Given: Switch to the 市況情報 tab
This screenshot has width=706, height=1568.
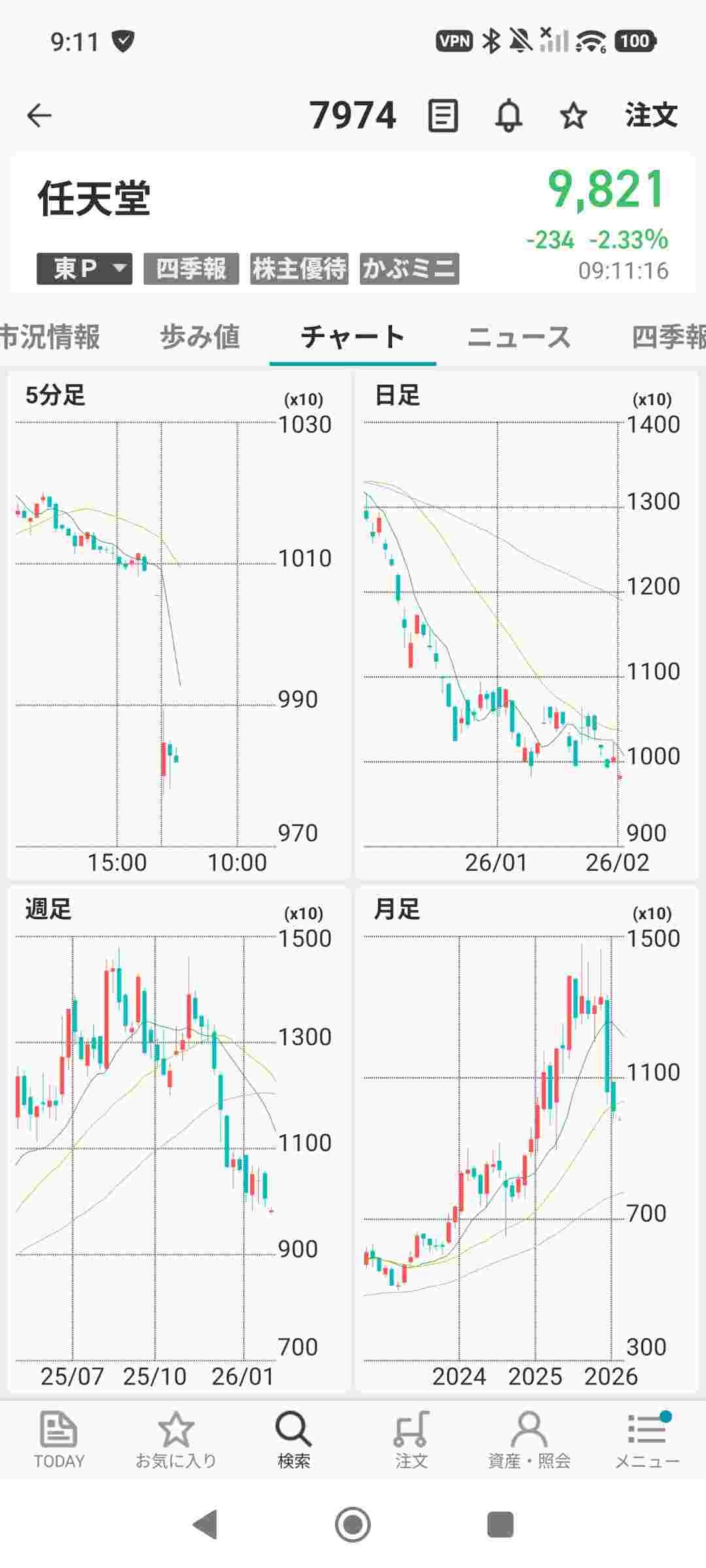Looking at the screenshot, I should click(49, 337).
